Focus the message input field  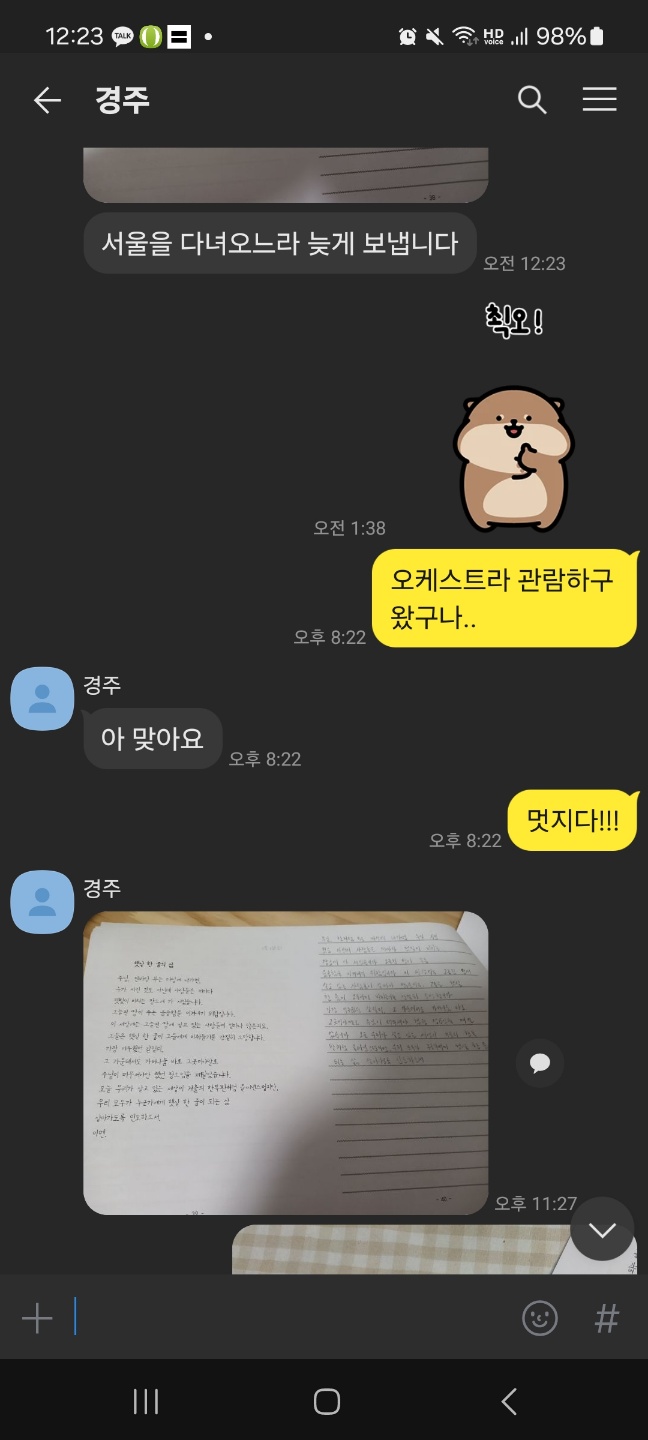[x=290, y=1318]
